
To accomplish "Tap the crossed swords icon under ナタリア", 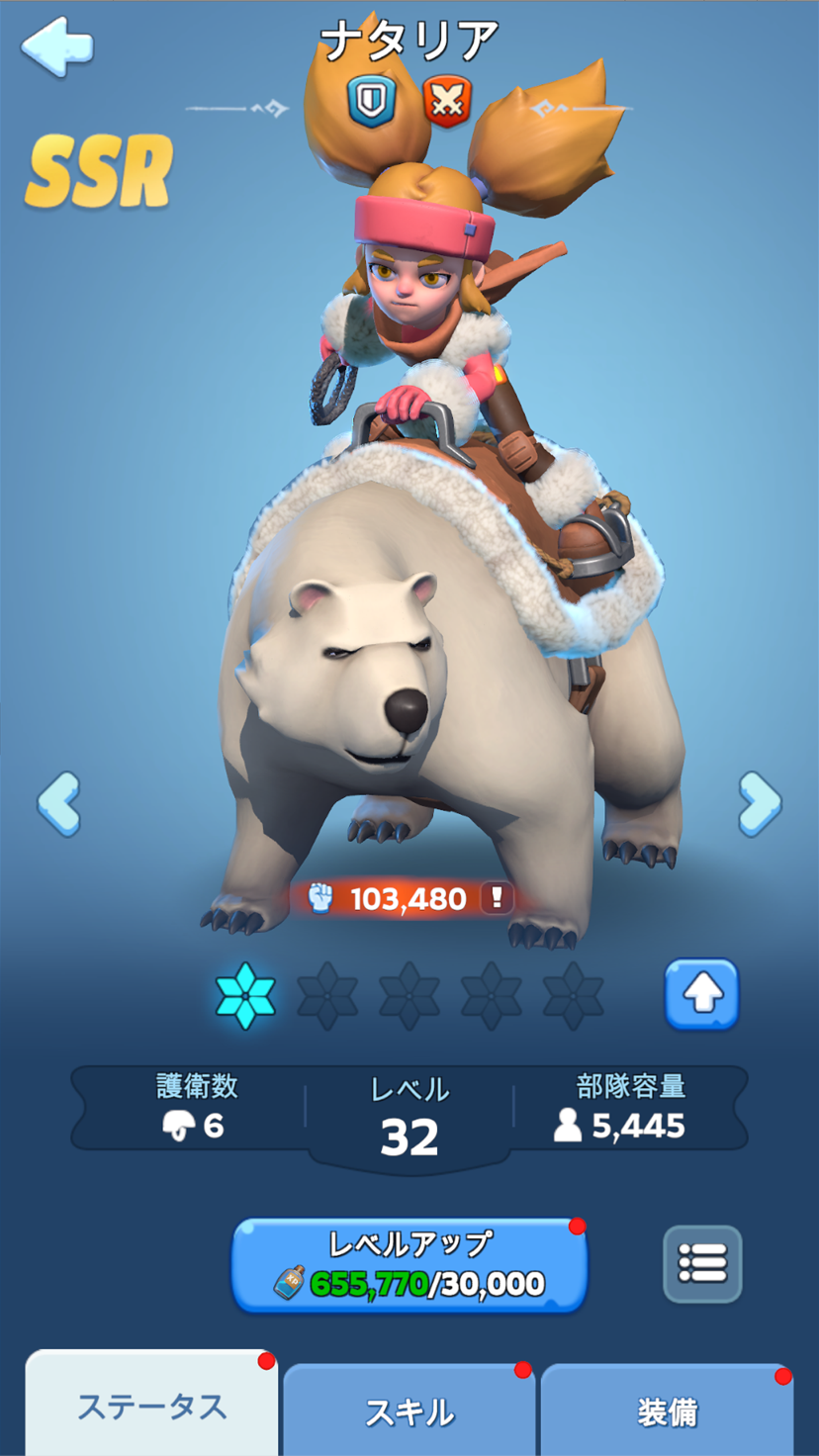I will coord(448,100).
